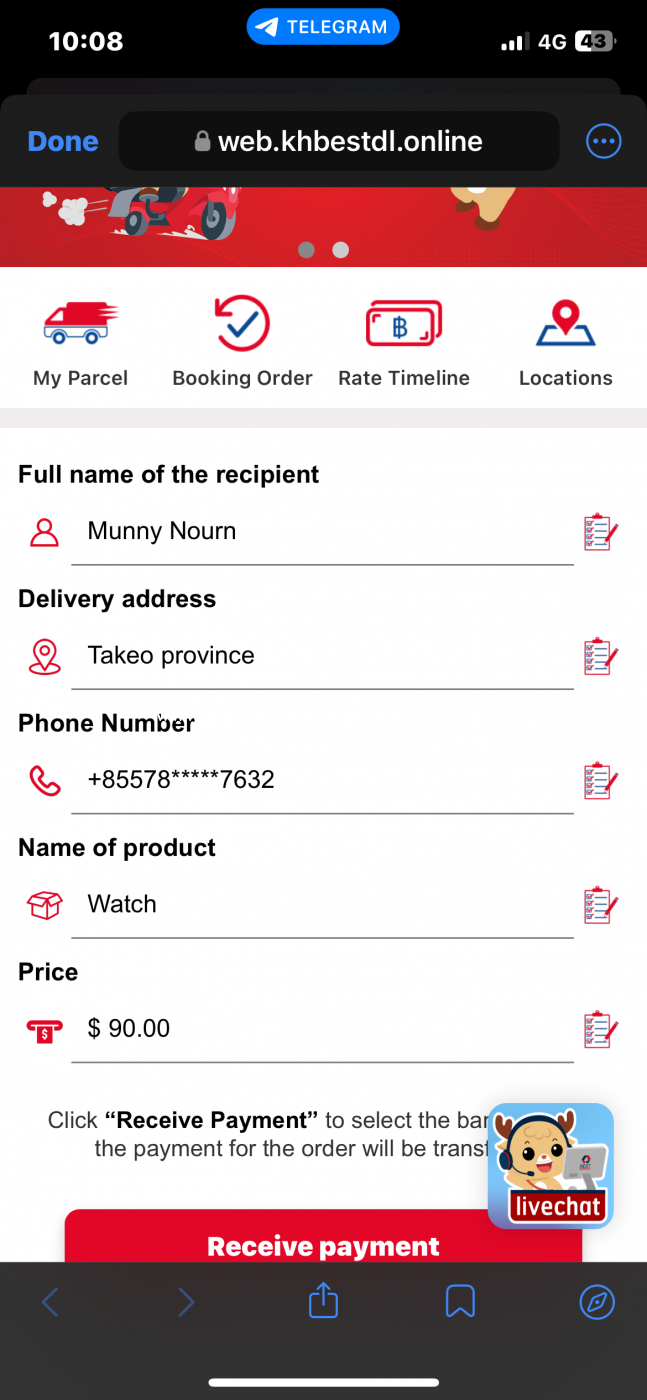The height and width of the screenshot is (1400, 647).
Task: Tap Done to close the browser
Action: [x=63, y=142]
